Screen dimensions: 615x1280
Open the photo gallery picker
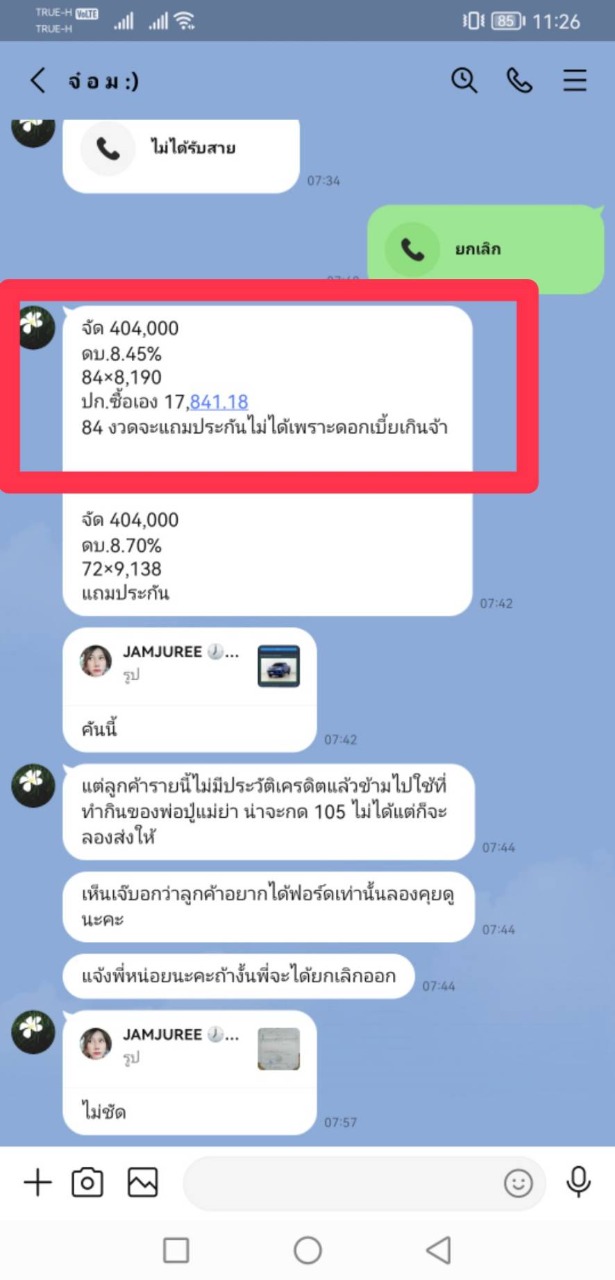(143, 1183)
